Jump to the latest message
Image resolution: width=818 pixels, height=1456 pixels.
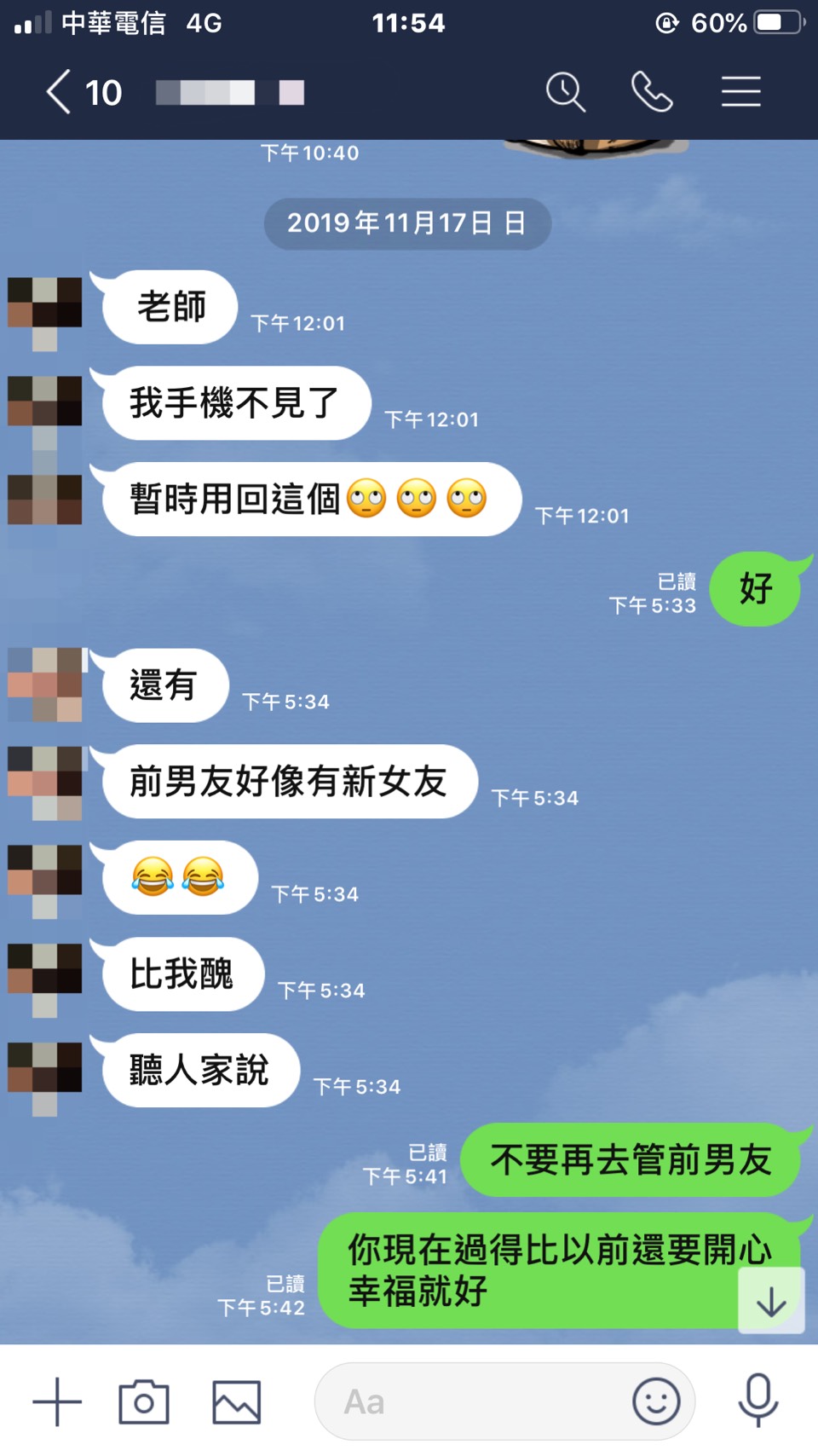pos(771,1302)
